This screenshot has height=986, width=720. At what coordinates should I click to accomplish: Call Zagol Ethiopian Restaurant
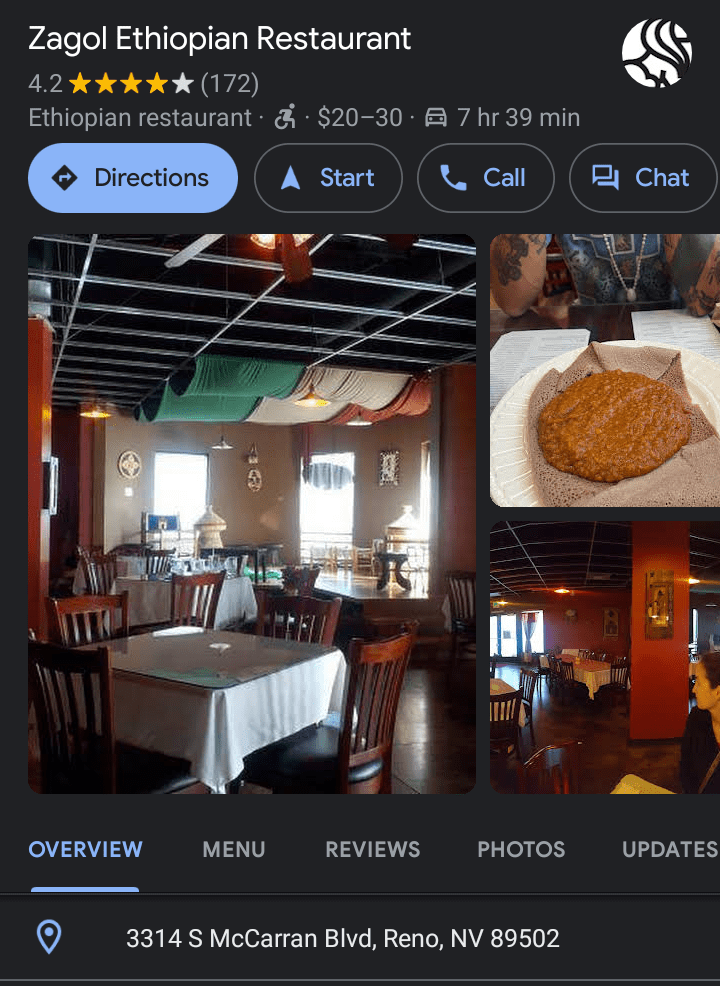485,178
